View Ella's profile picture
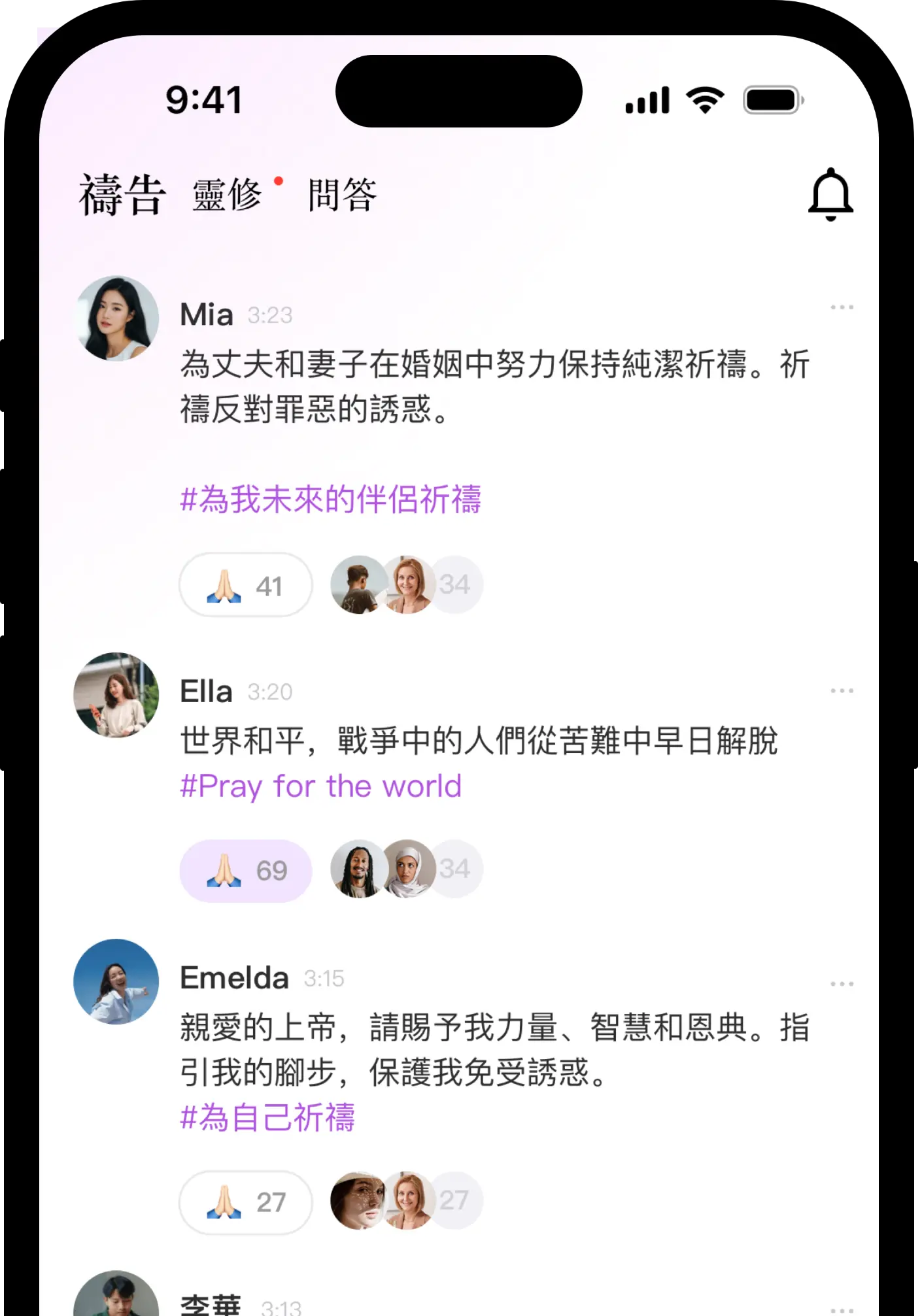Screen dimensions: 922x1316 click(116, 695)
